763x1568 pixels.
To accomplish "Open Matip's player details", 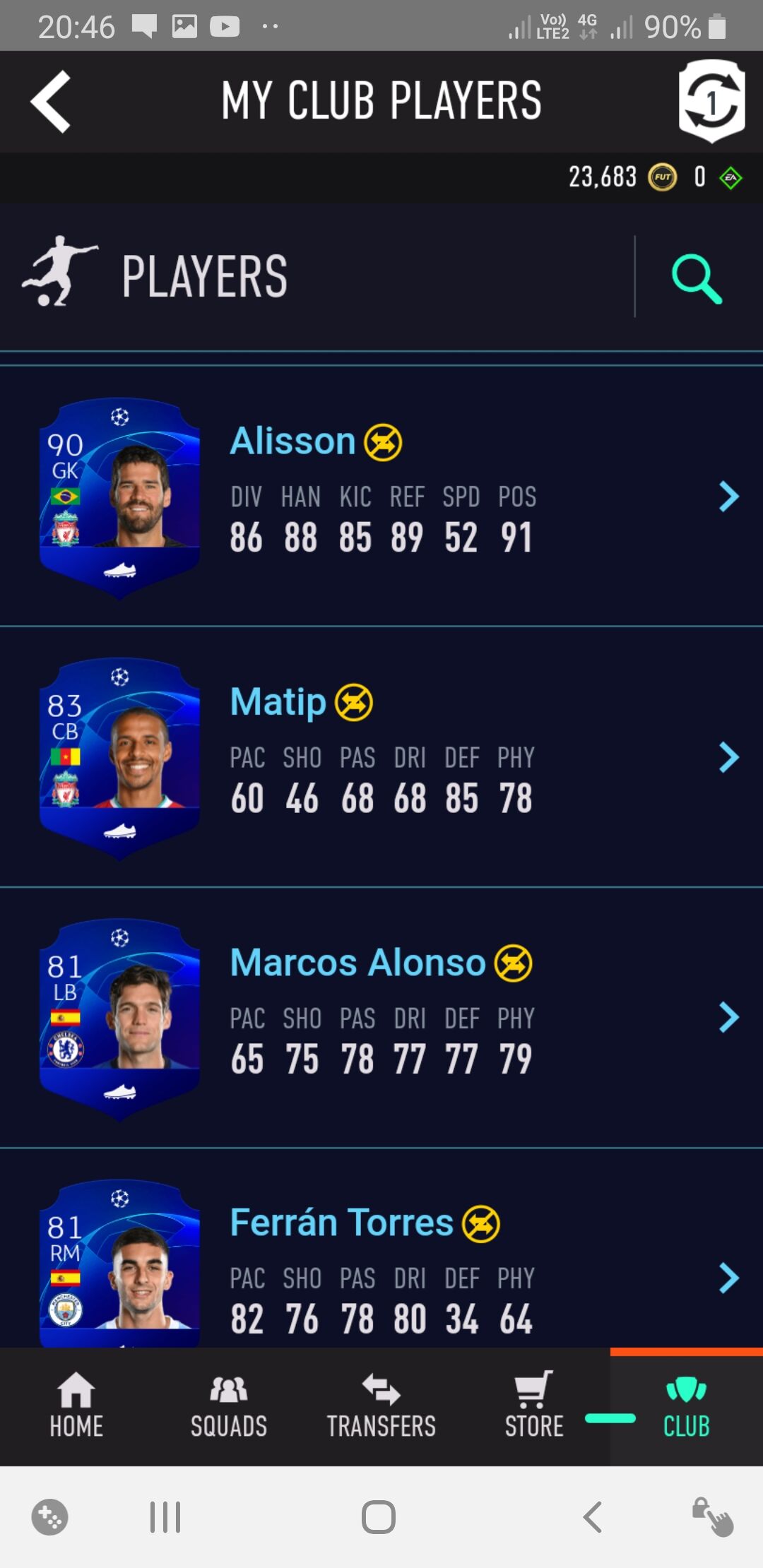I will [728, 757].
